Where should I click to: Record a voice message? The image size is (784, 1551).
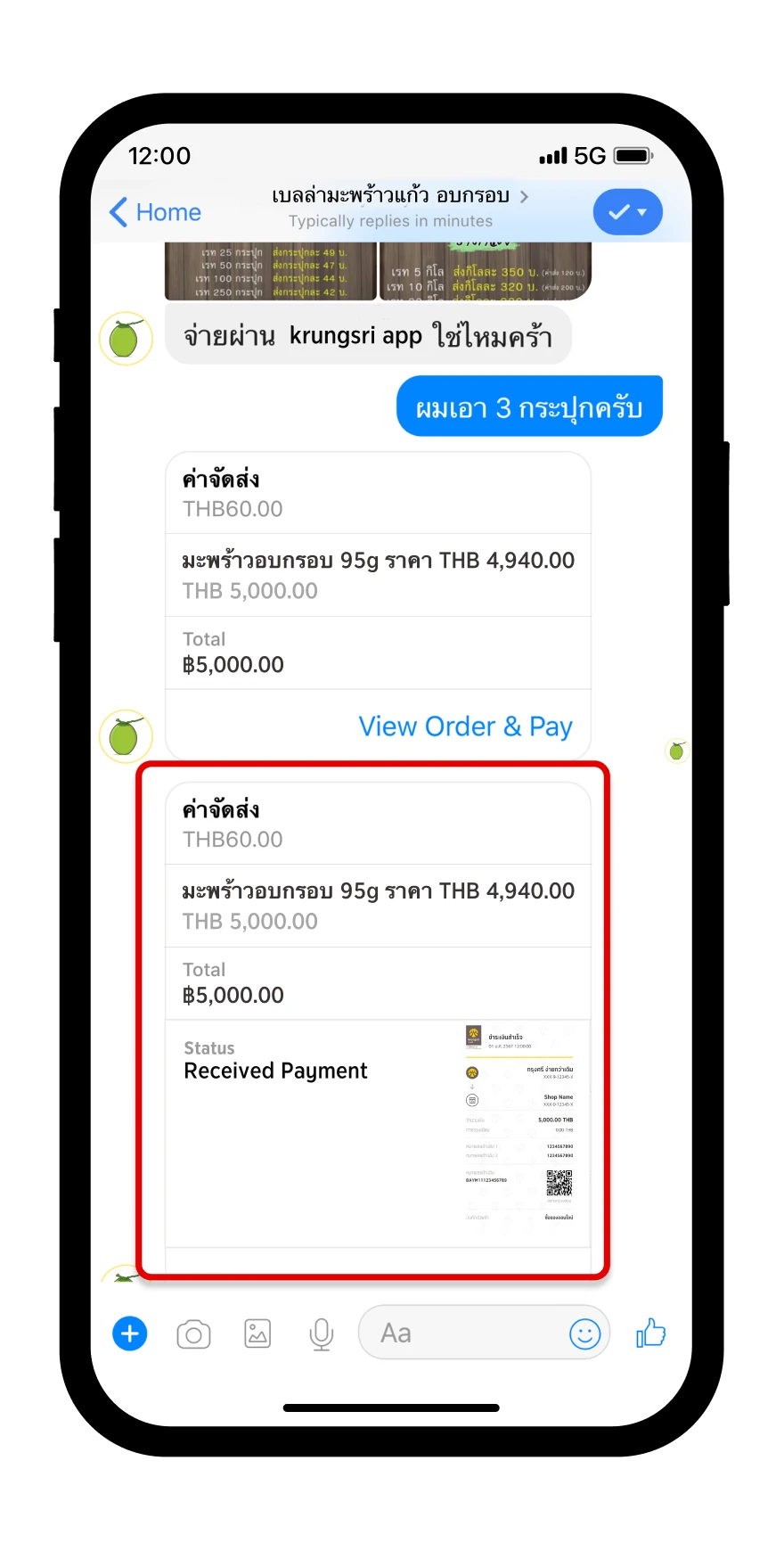(x=322, y=1334)
